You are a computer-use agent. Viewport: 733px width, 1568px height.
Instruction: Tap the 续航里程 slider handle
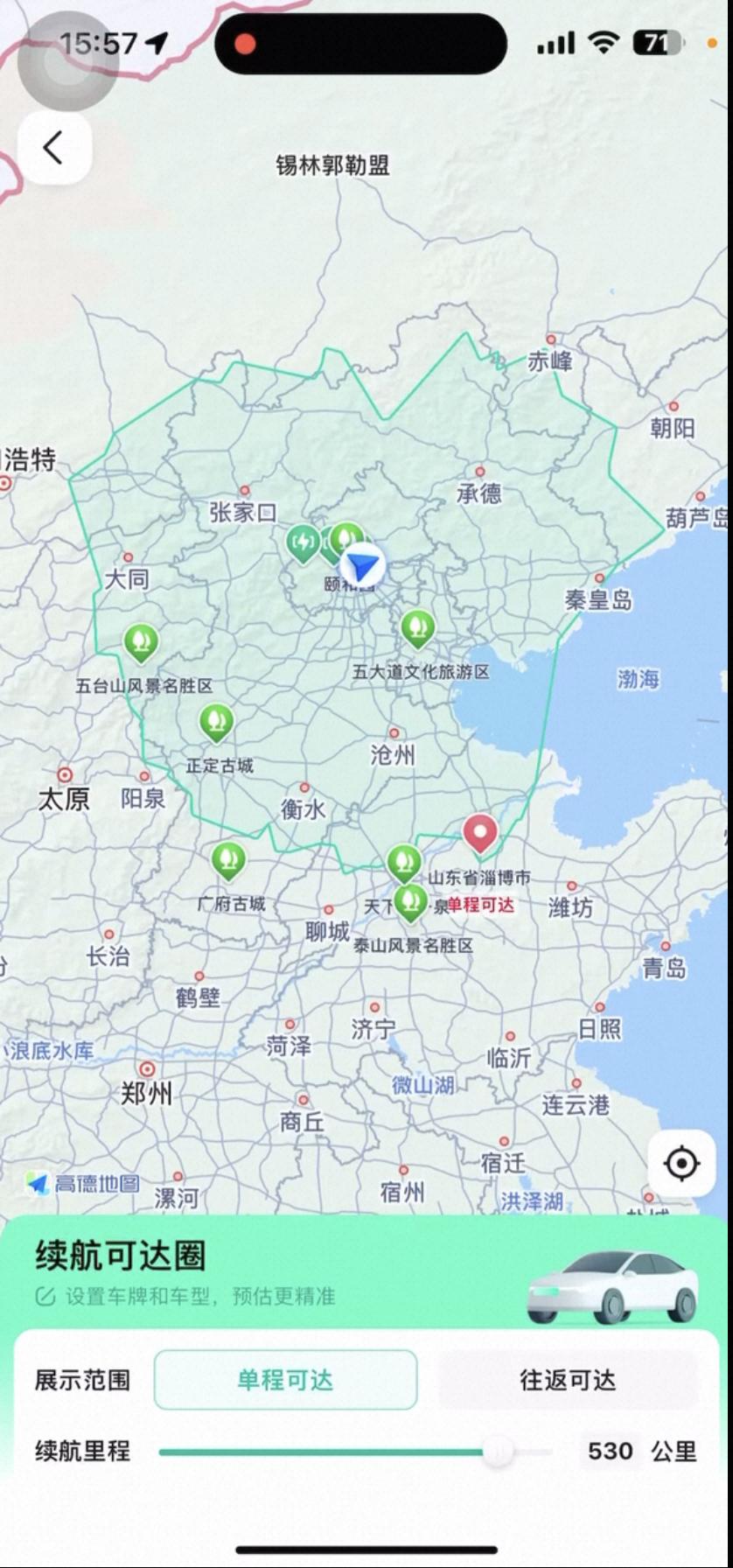[x=498, y=1451]
